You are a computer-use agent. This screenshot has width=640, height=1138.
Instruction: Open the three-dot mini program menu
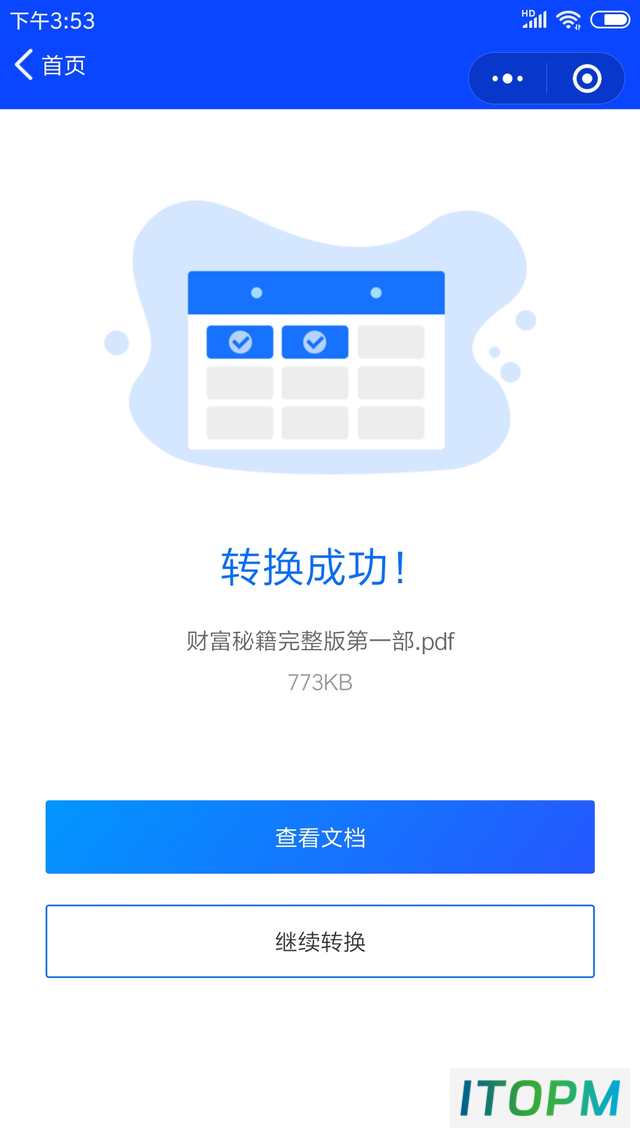[507, 78]
